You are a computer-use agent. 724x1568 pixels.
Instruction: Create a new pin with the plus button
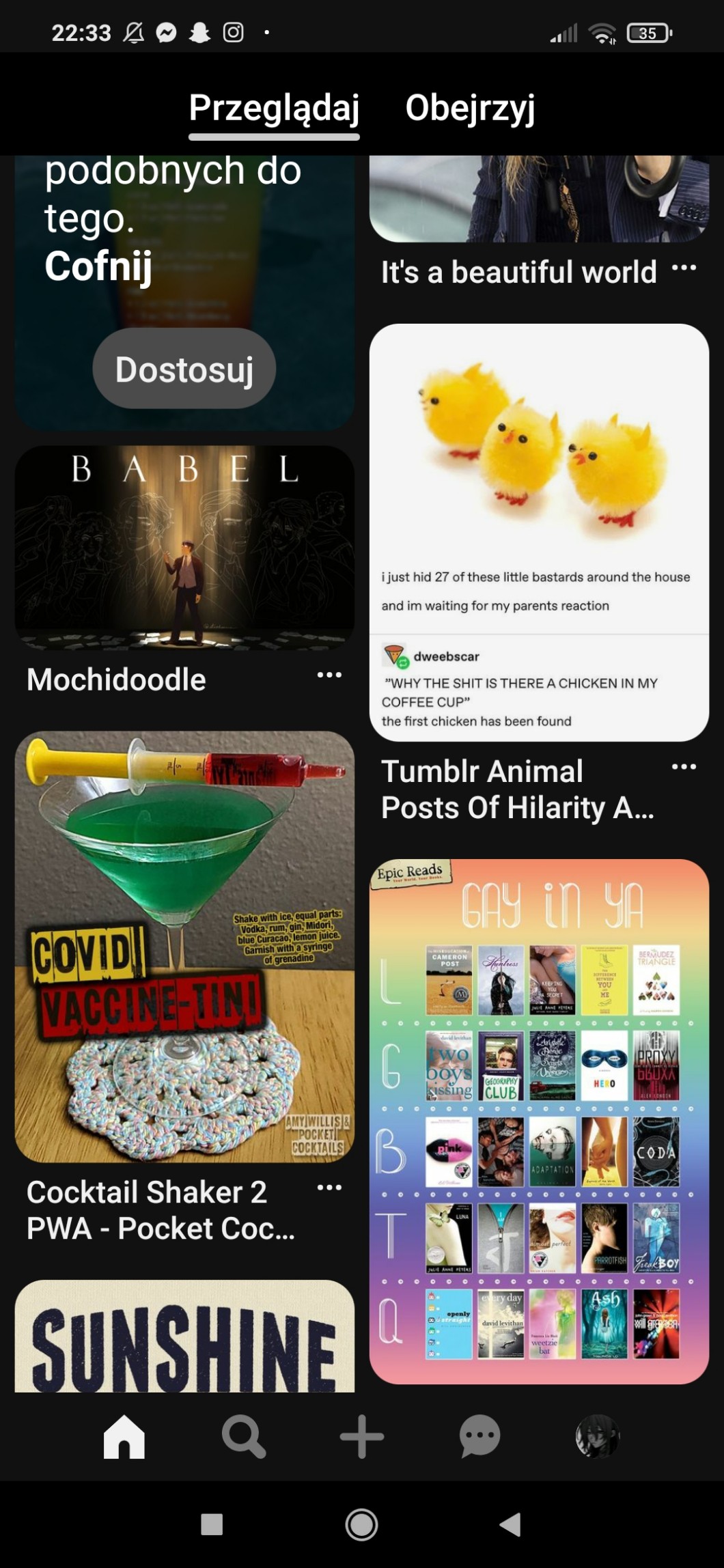coord(362,1436)
